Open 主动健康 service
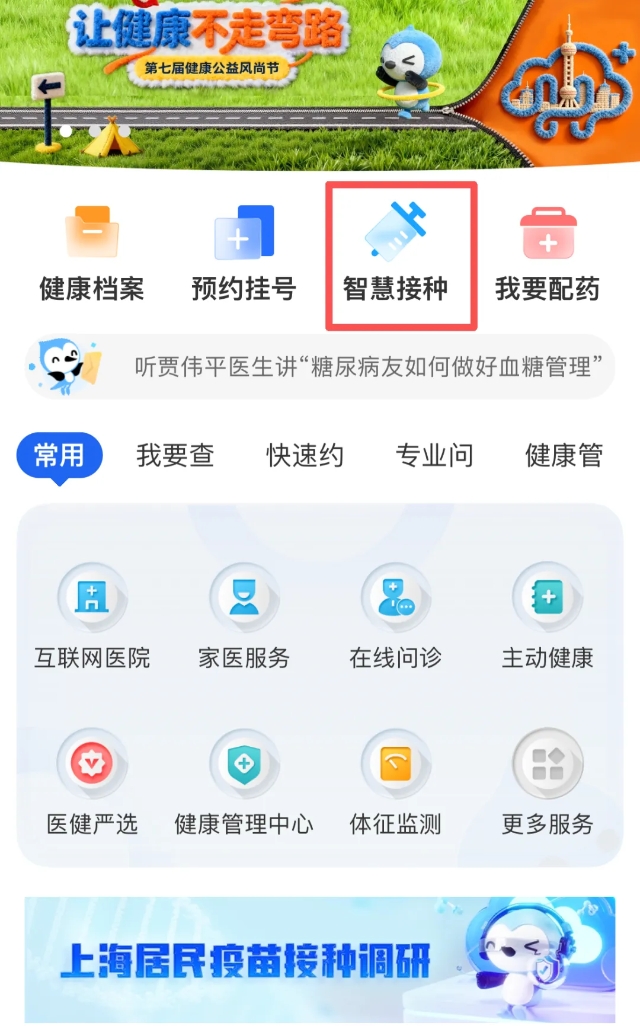The image size is (640, 1026). click(x=548, y=615)
